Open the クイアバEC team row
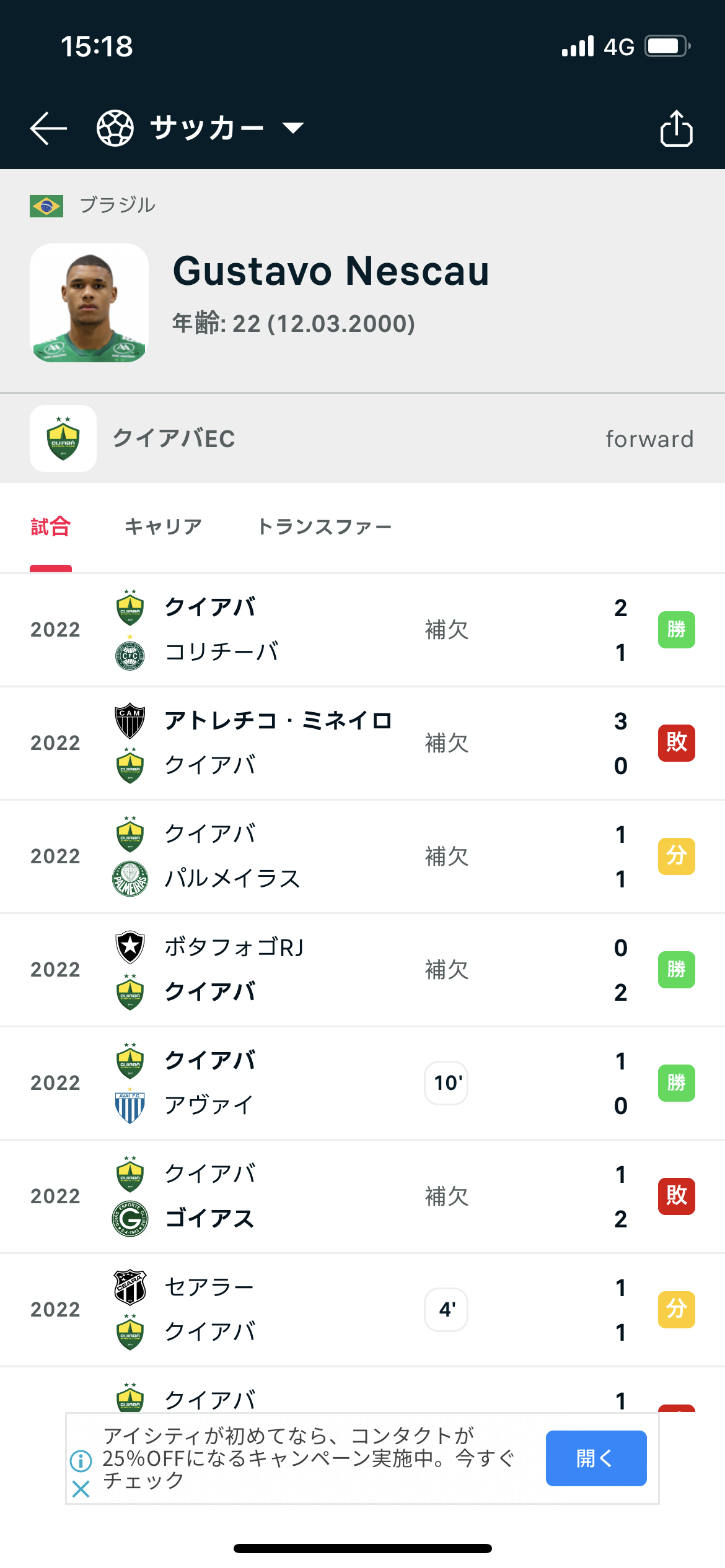725x1568 pixels. tap(362, 438)
